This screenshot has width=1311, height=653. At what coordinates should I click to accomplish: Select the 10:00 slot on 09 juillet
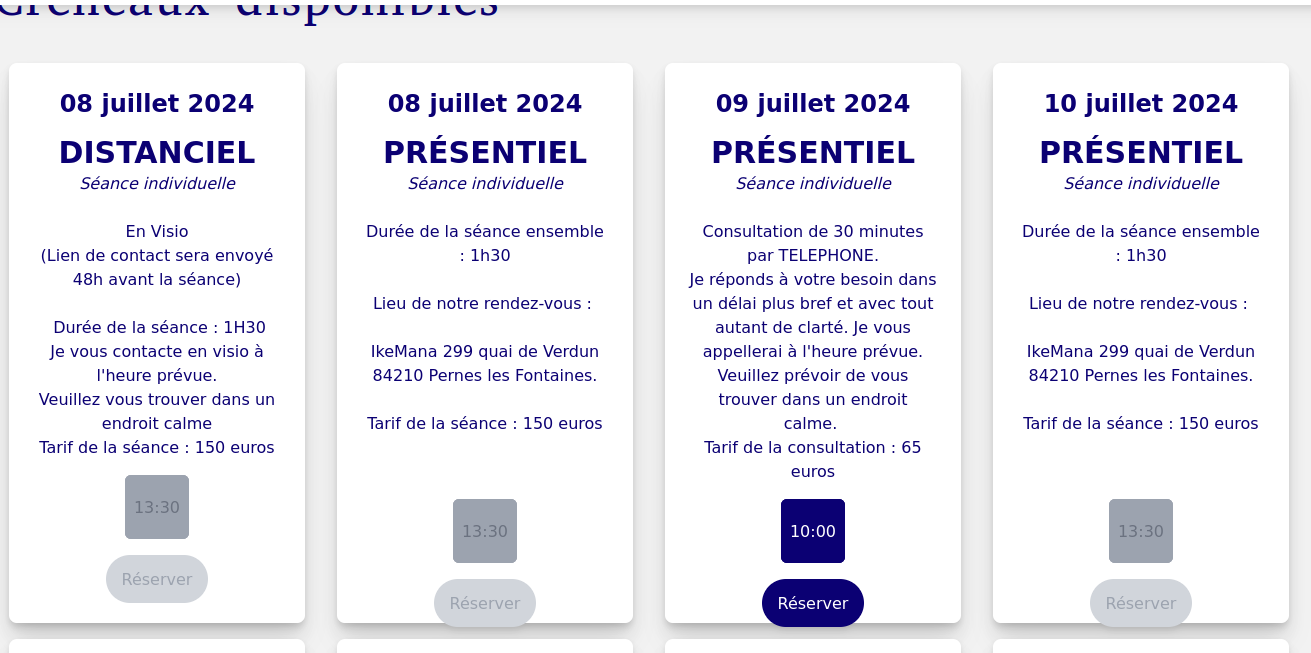pos(812,531)
